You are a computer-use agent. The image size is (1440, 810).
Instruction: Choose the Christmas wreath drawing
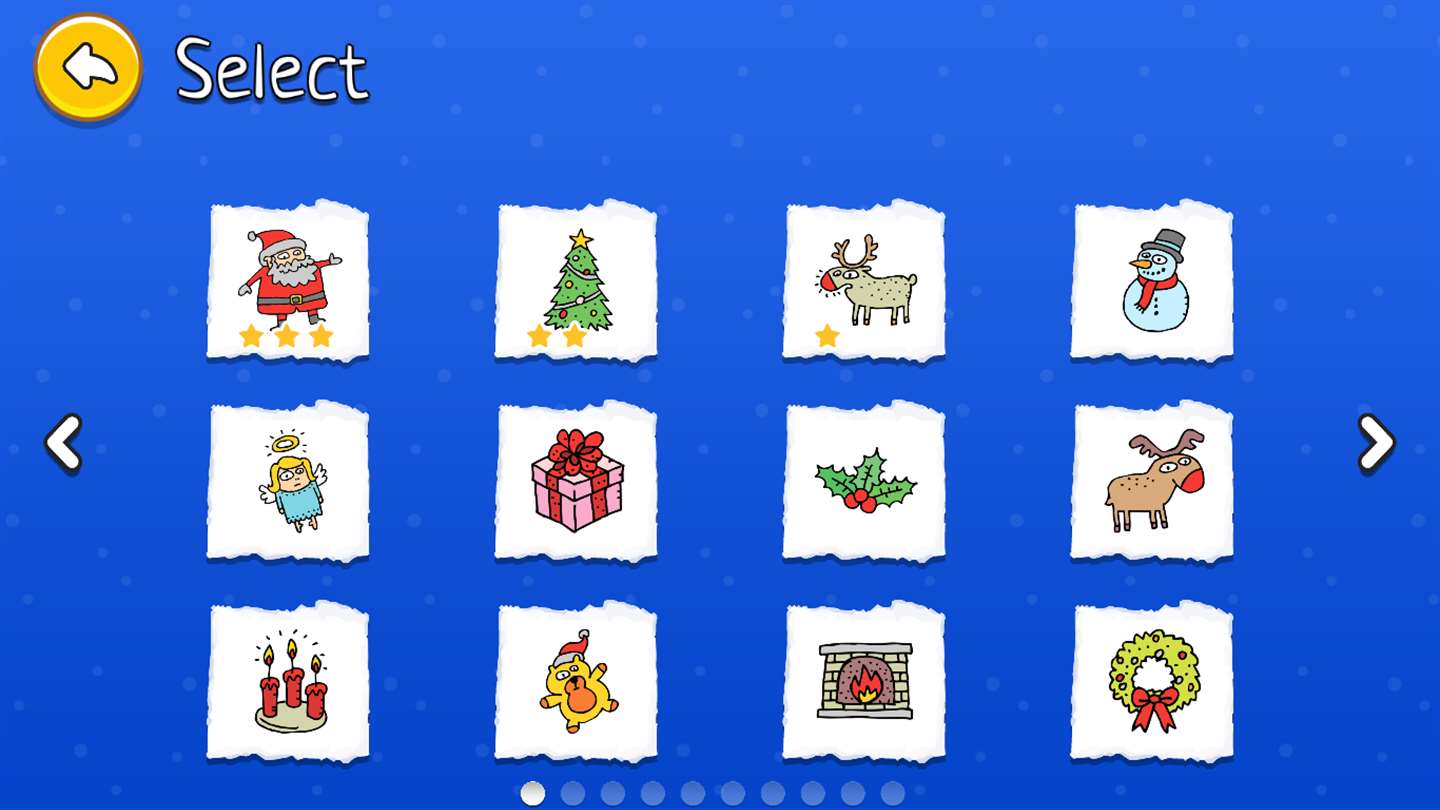(1152, 681)
